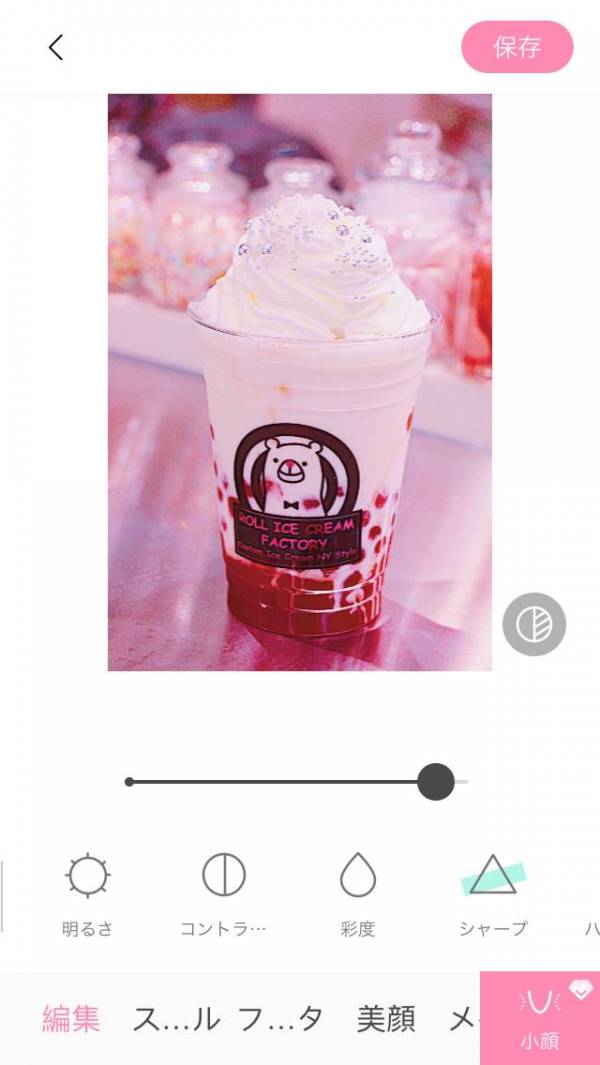Image resolution: width=600 pixels, height=1065 pixels.
Task: Open the 彩度 saturation tool
Action: click(358, 894)
